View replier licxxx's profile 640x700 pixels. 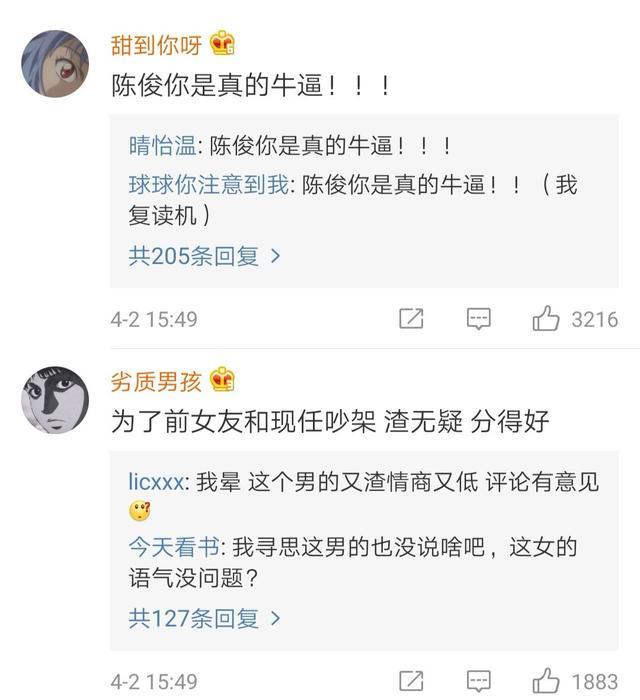click(x=155, y=482)
